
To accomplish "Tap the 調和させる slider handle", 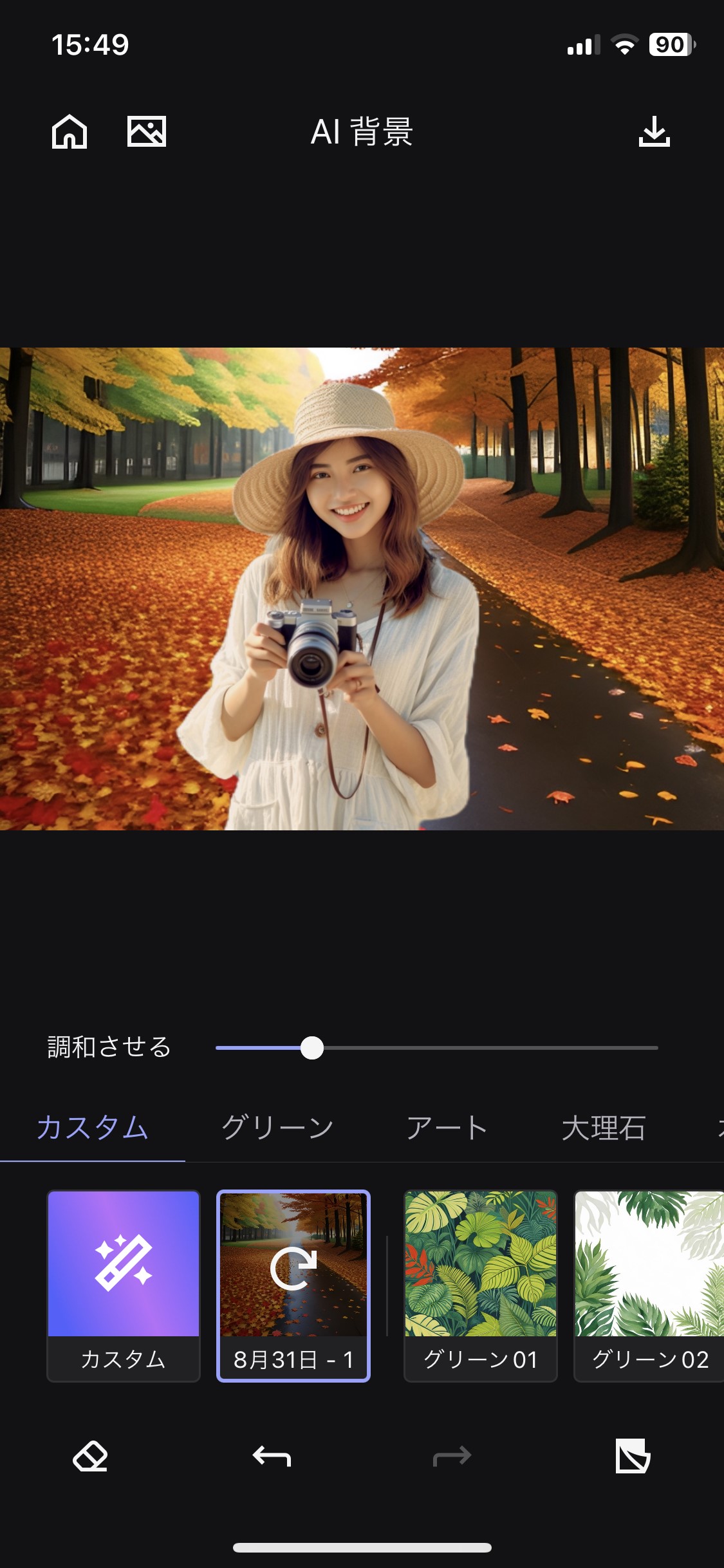I will click(312, 1048).
